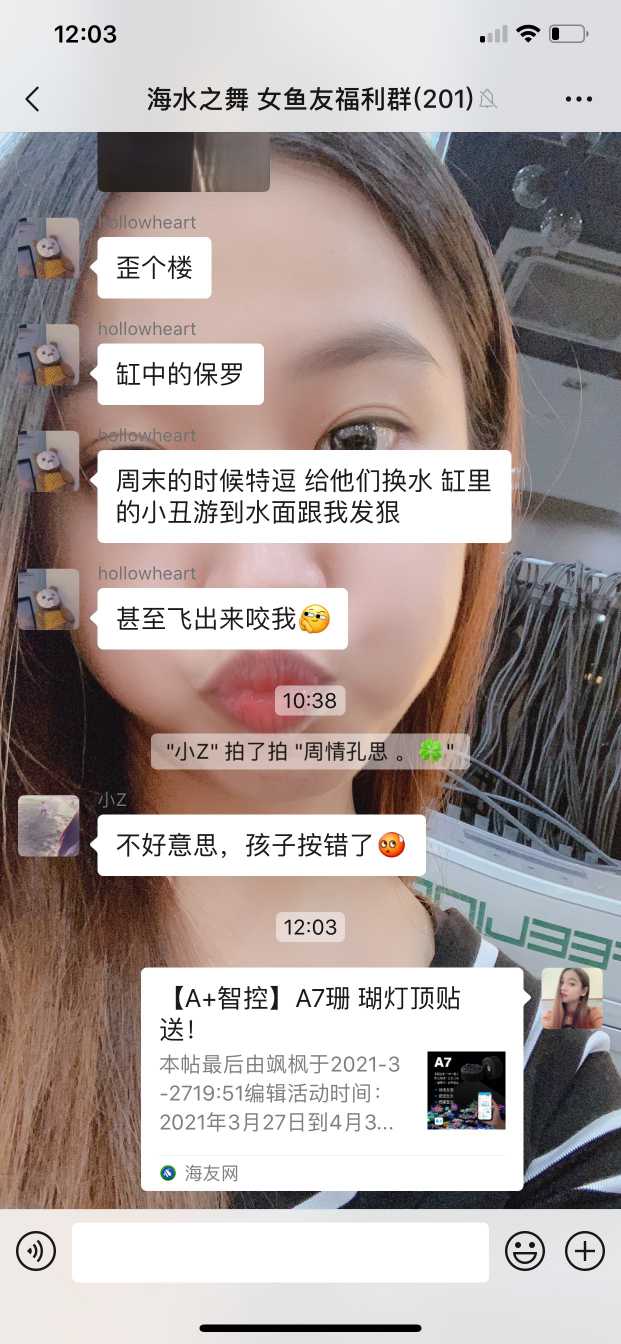The image size is (621, 1344).
Task: Open 小Z's profile avatar
Action: (x=48, y=826)
